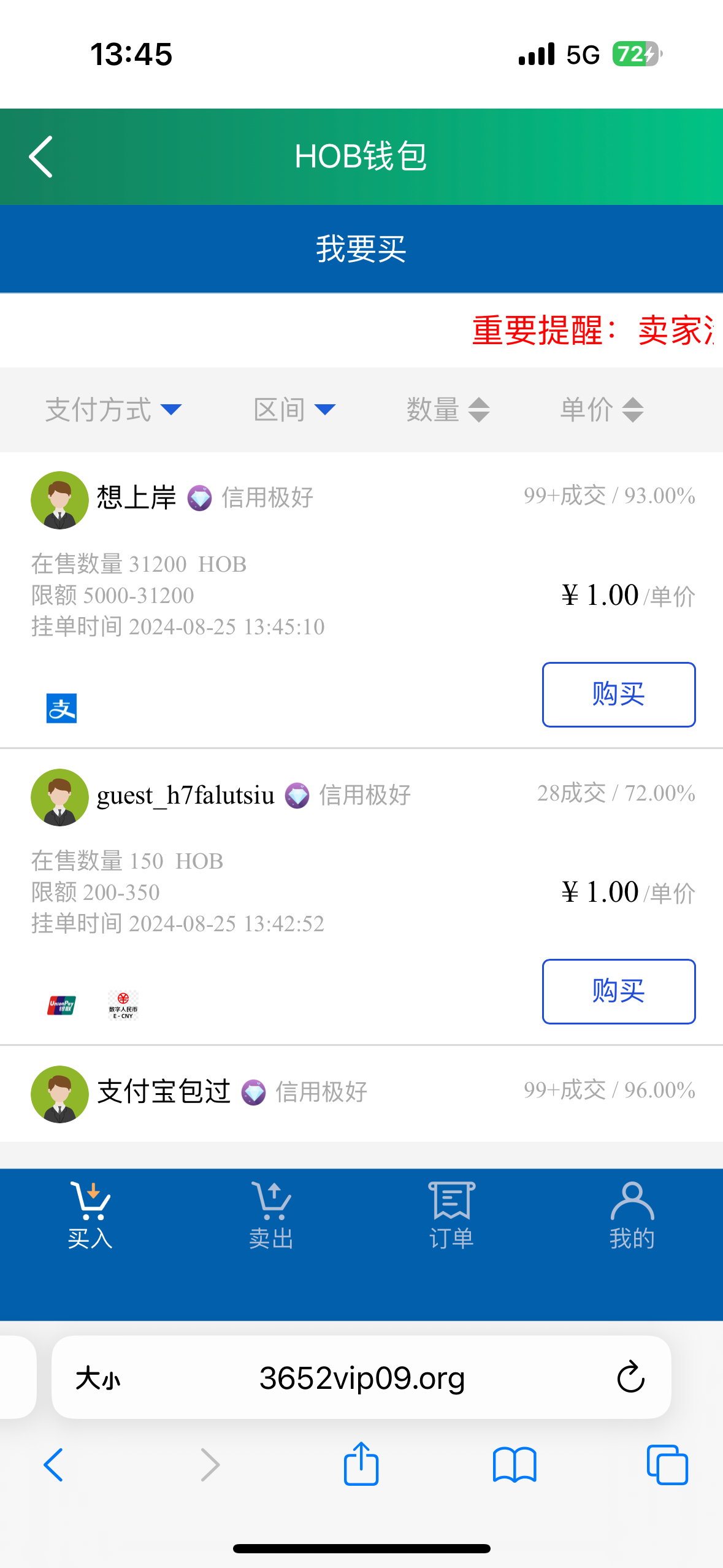Buy from guest_h7falutsiu's listing

pos(618,991)
